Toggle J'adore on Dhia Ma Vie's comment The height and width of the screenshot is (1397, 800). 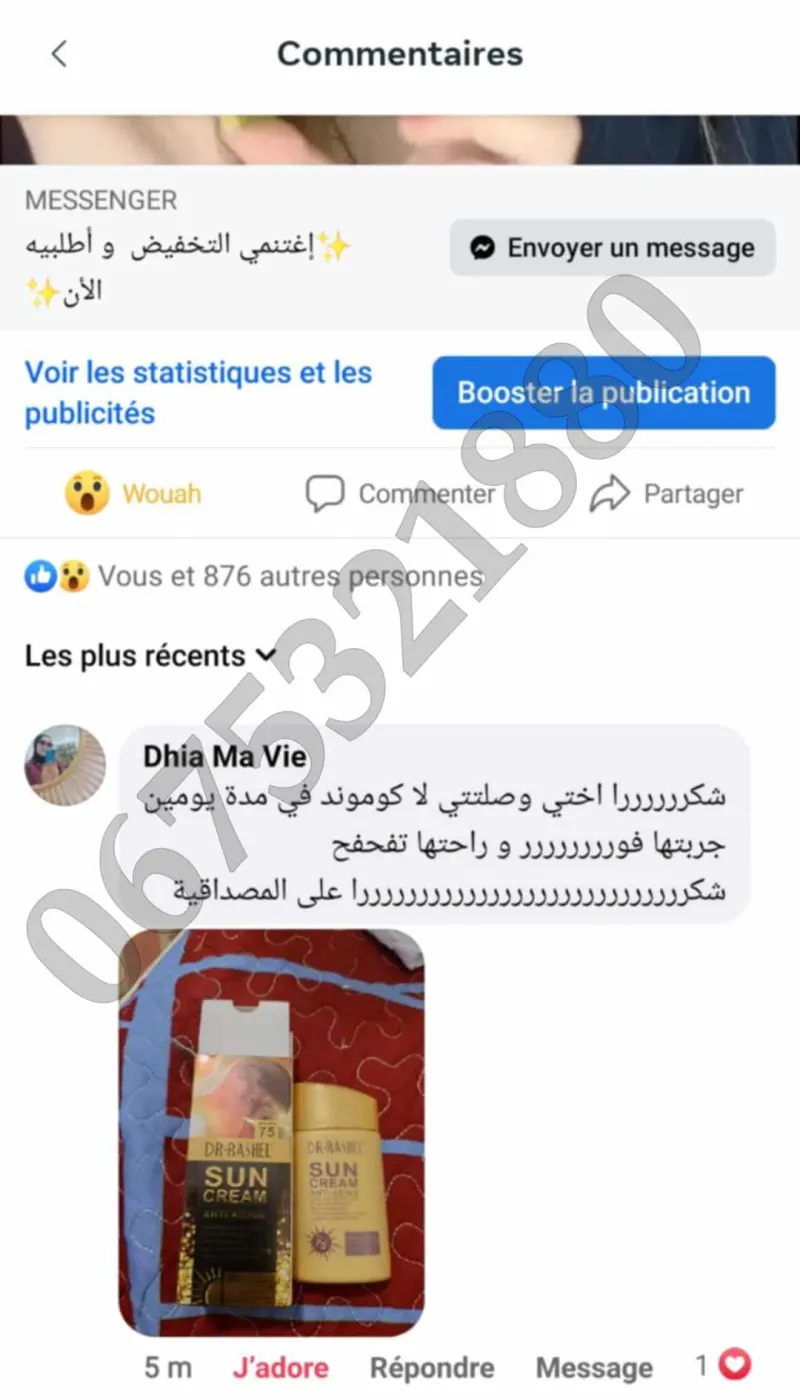pos(280,1367)
